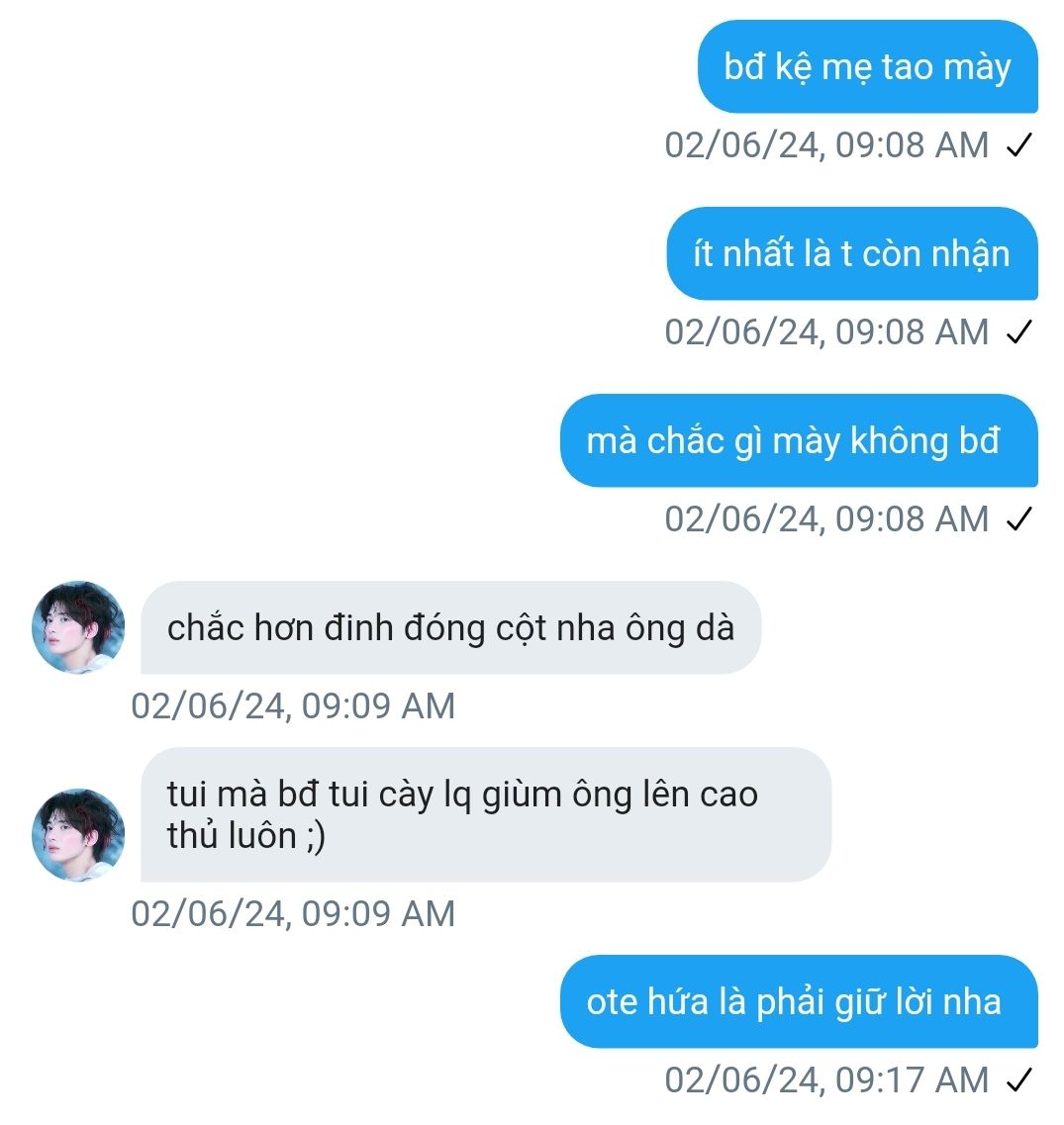Viewport: 1064px width, 1125px height.
Task: Open sender's avatar beside "tui mà bđ" message
Action: (78, 834)
